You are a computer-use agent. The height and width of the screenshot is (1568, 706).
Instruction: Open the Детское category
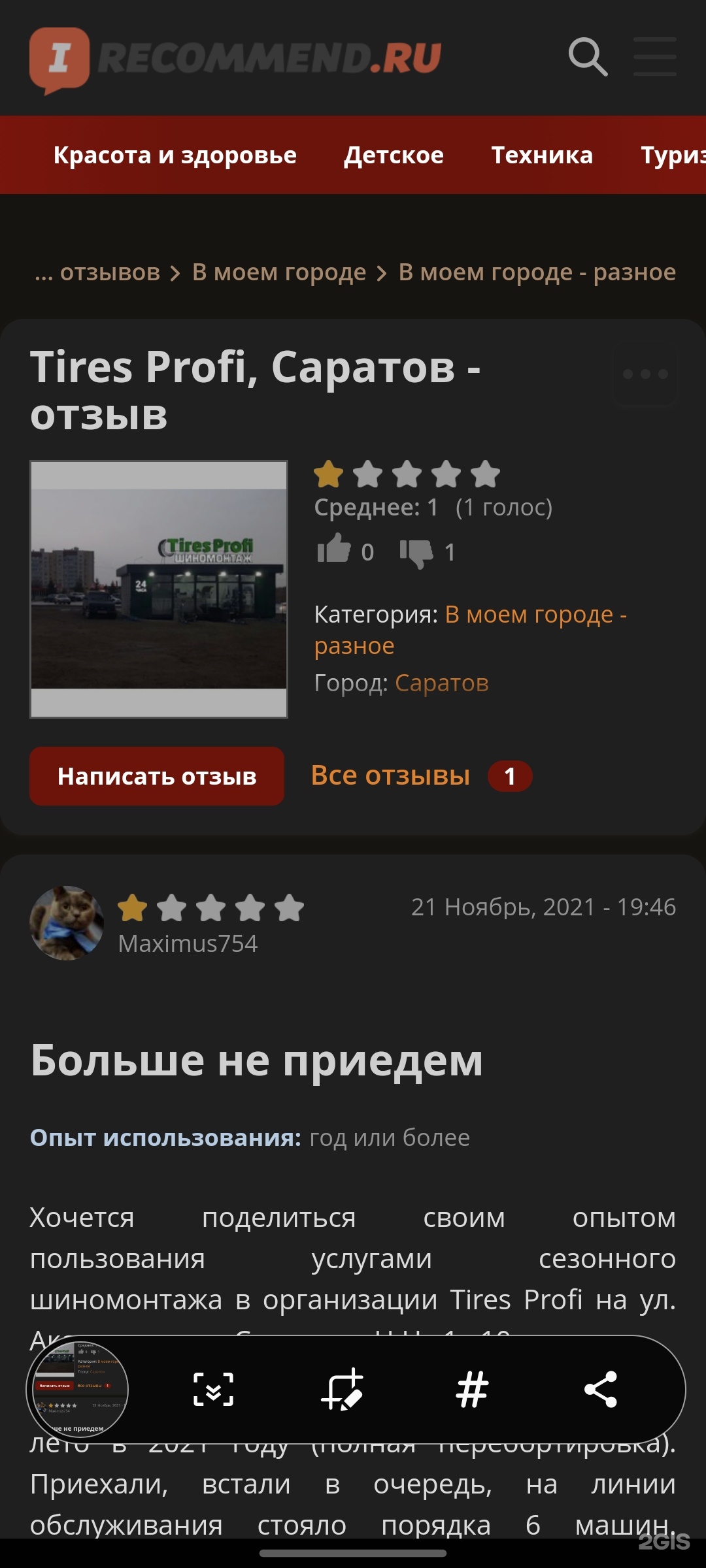[x=394, y=155]
